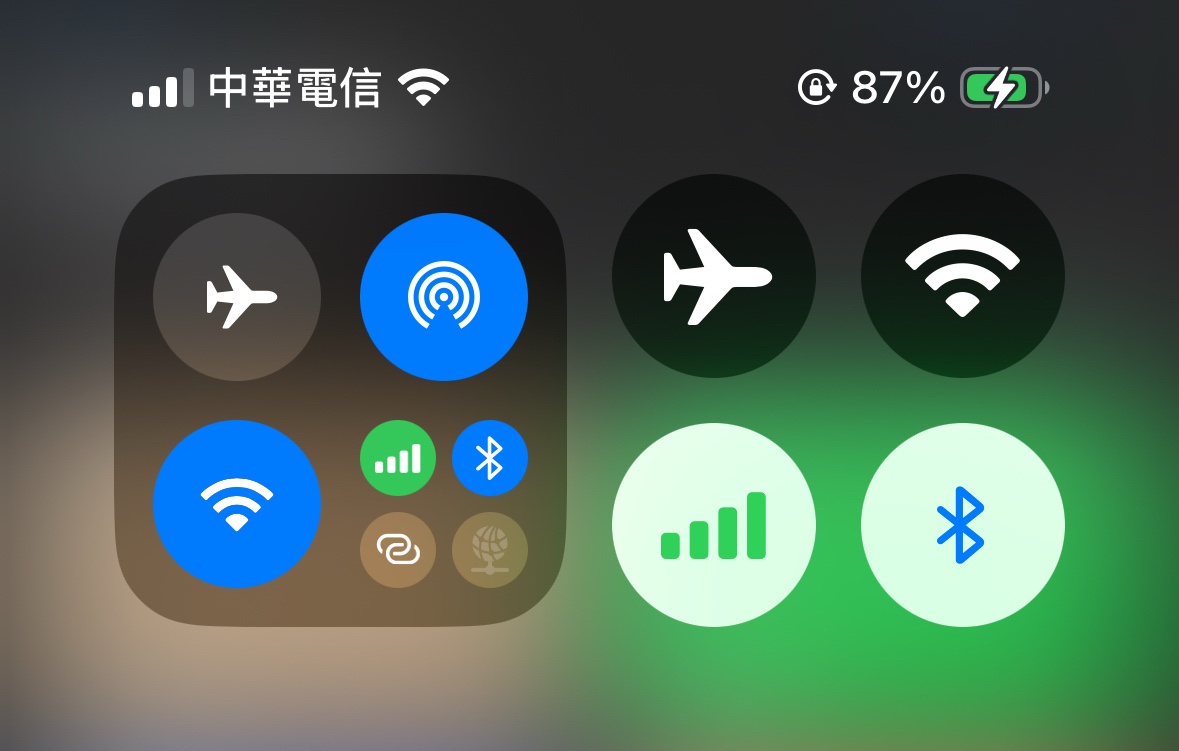Turn off the blue Wi-Fi button
This screenshot has width=1179, height=751.
(x=237, y=503)
